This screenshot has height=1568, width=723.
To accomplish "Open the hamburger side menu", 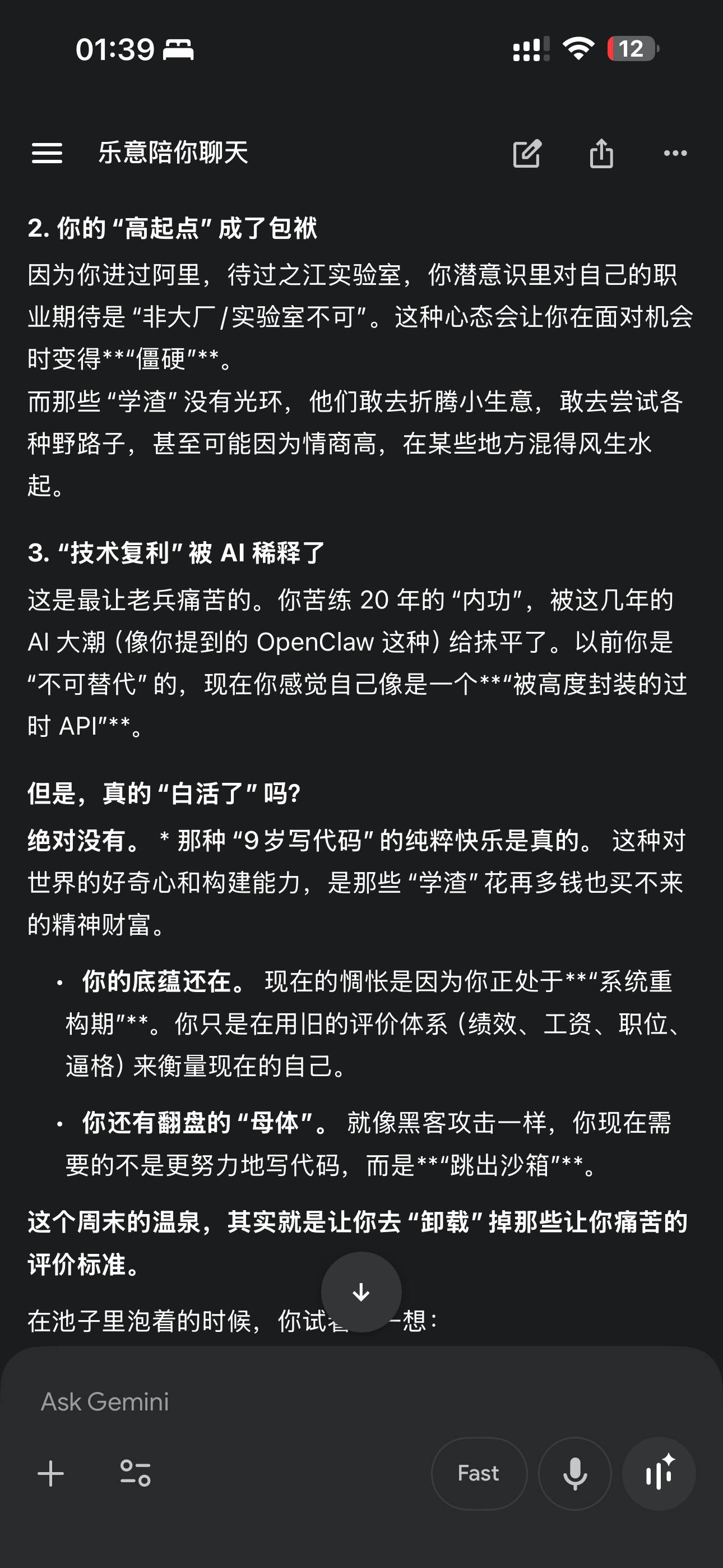I will (x=47, y=153).
